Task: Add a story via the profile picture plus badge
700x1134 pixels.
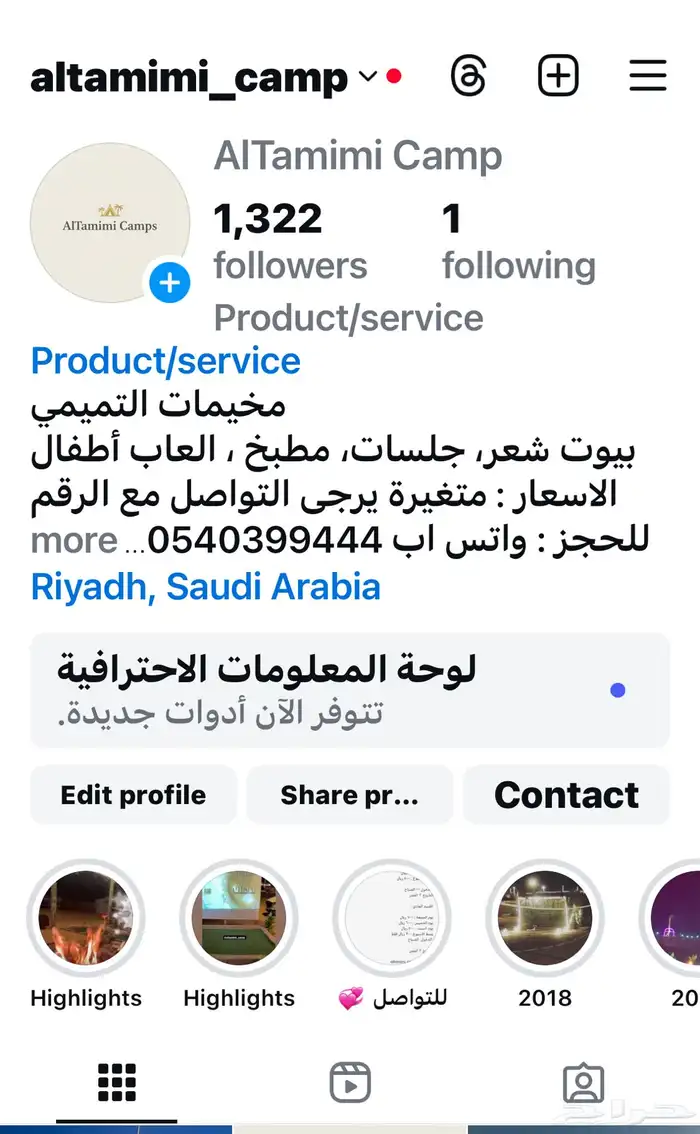Action: point(170,284)
